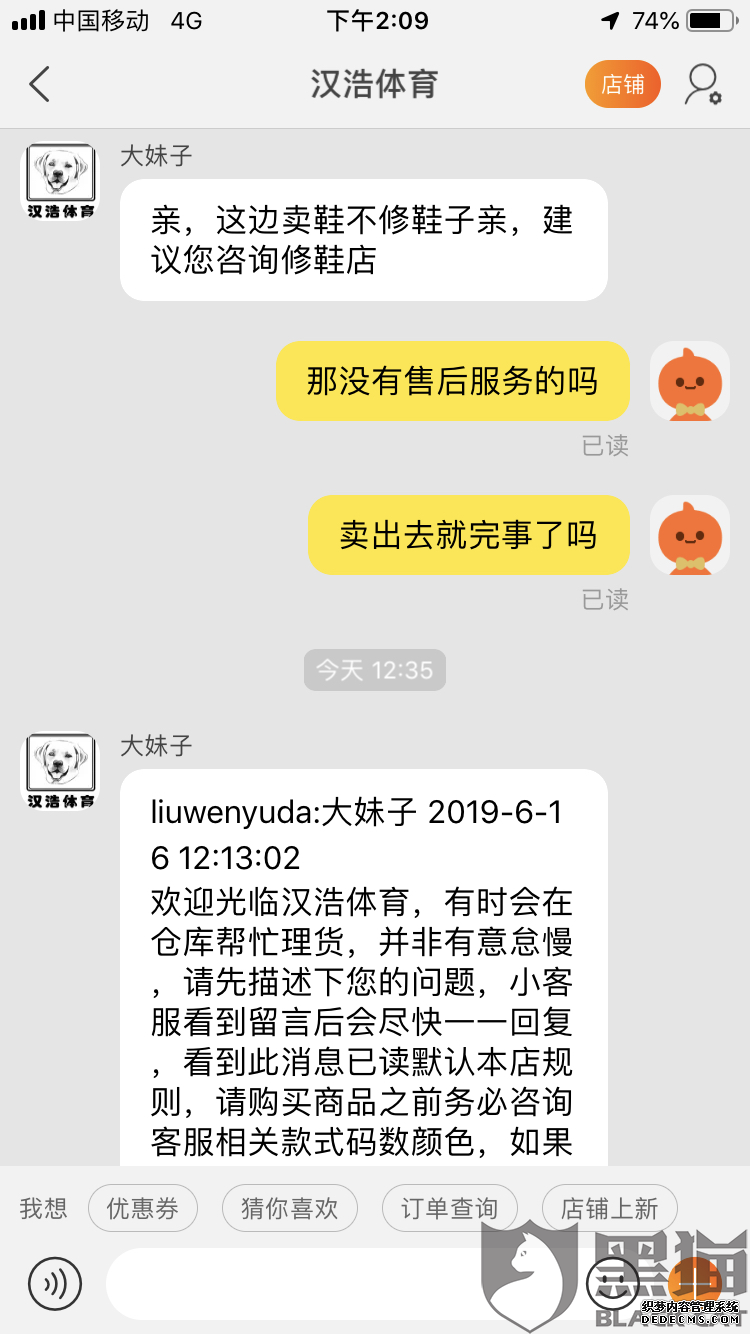Screen dimensions: 750x1334
Task: Focus the message text field
Action: point(340,1283)
